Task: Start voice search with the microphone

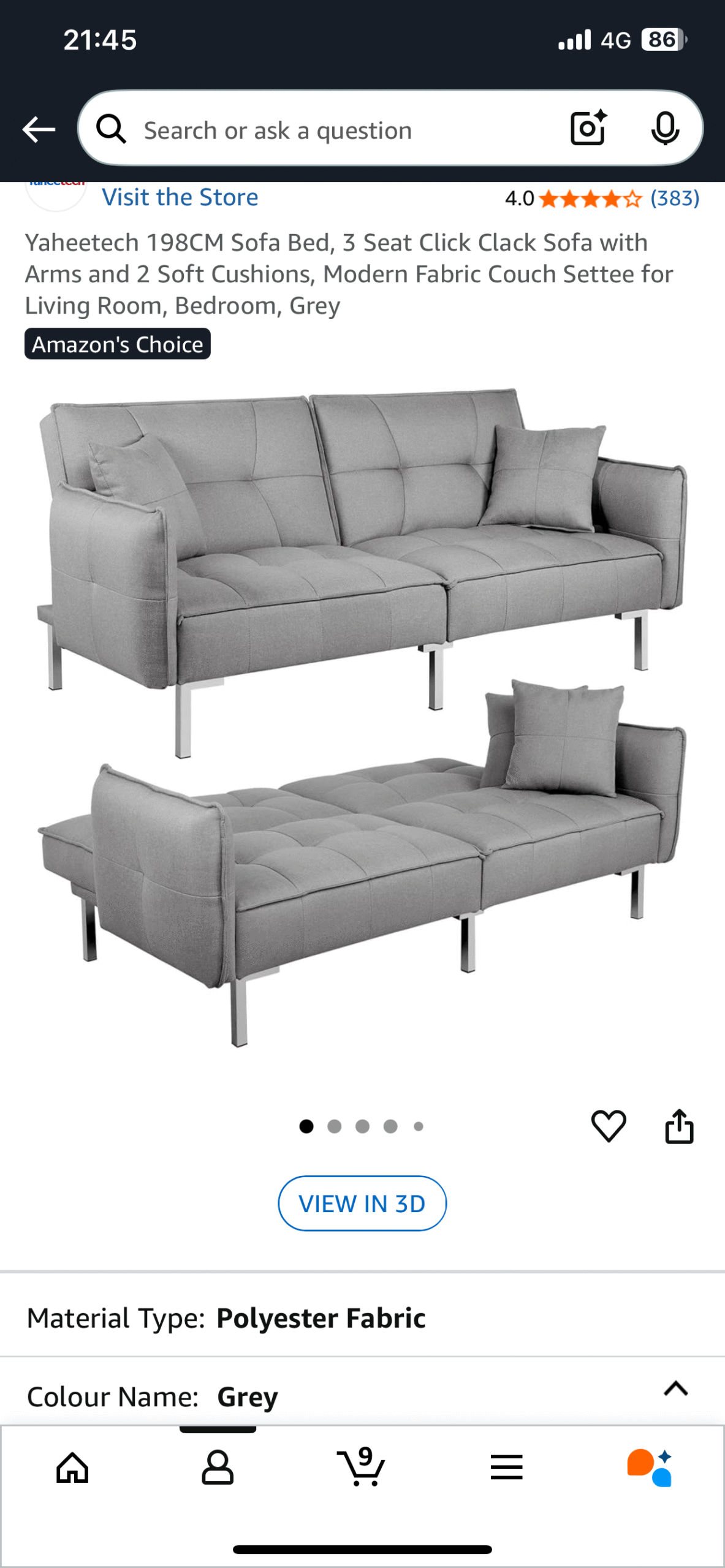Action: click(665, 129)
